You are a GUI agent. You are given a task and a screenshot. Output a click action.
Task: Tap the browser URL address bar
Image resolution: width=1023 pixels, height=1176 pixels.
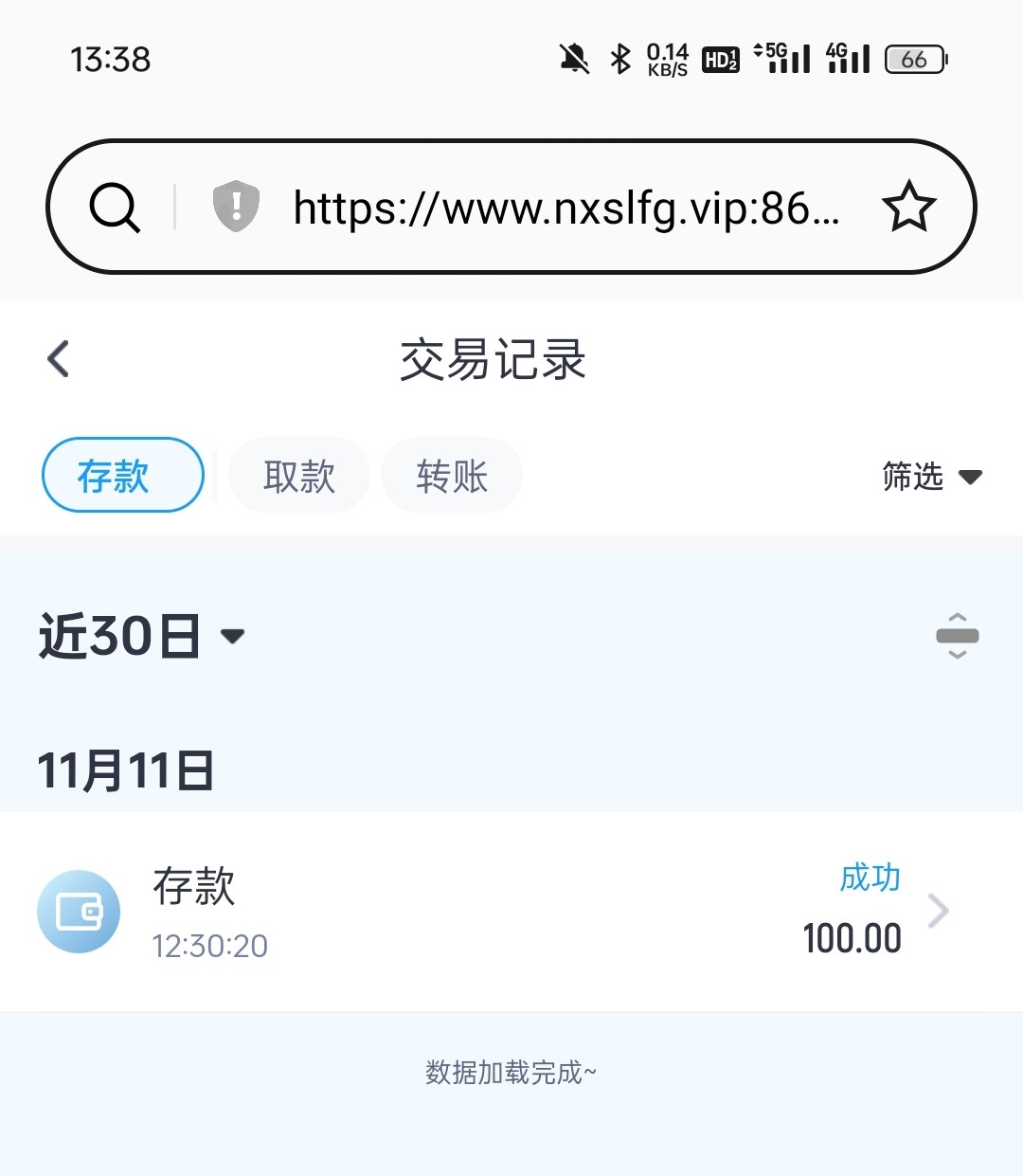(565, 208)
